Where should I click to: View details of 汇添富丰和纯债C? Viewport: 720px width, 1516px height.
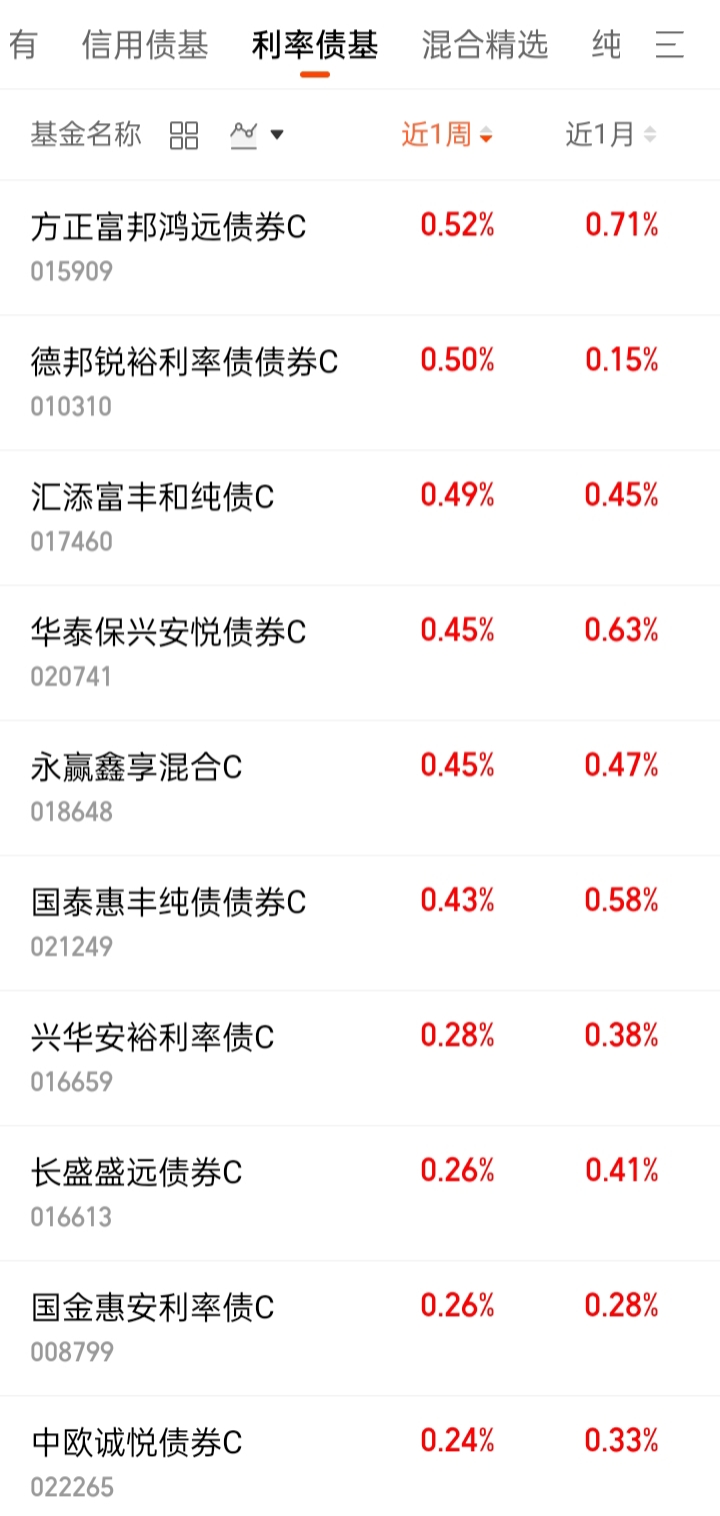click(152, 498)
